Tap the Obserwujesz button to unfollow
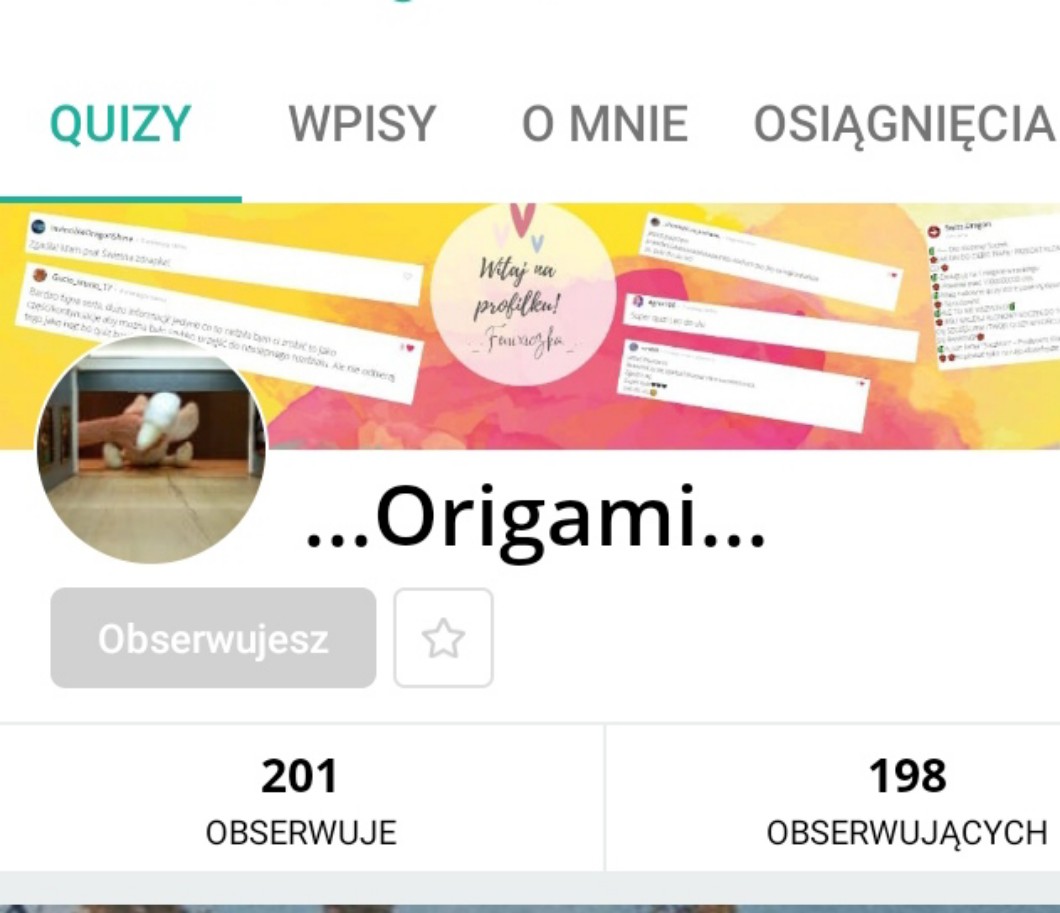The height and width of the screenshot is (913, 1060). click(x=213, y=638)
